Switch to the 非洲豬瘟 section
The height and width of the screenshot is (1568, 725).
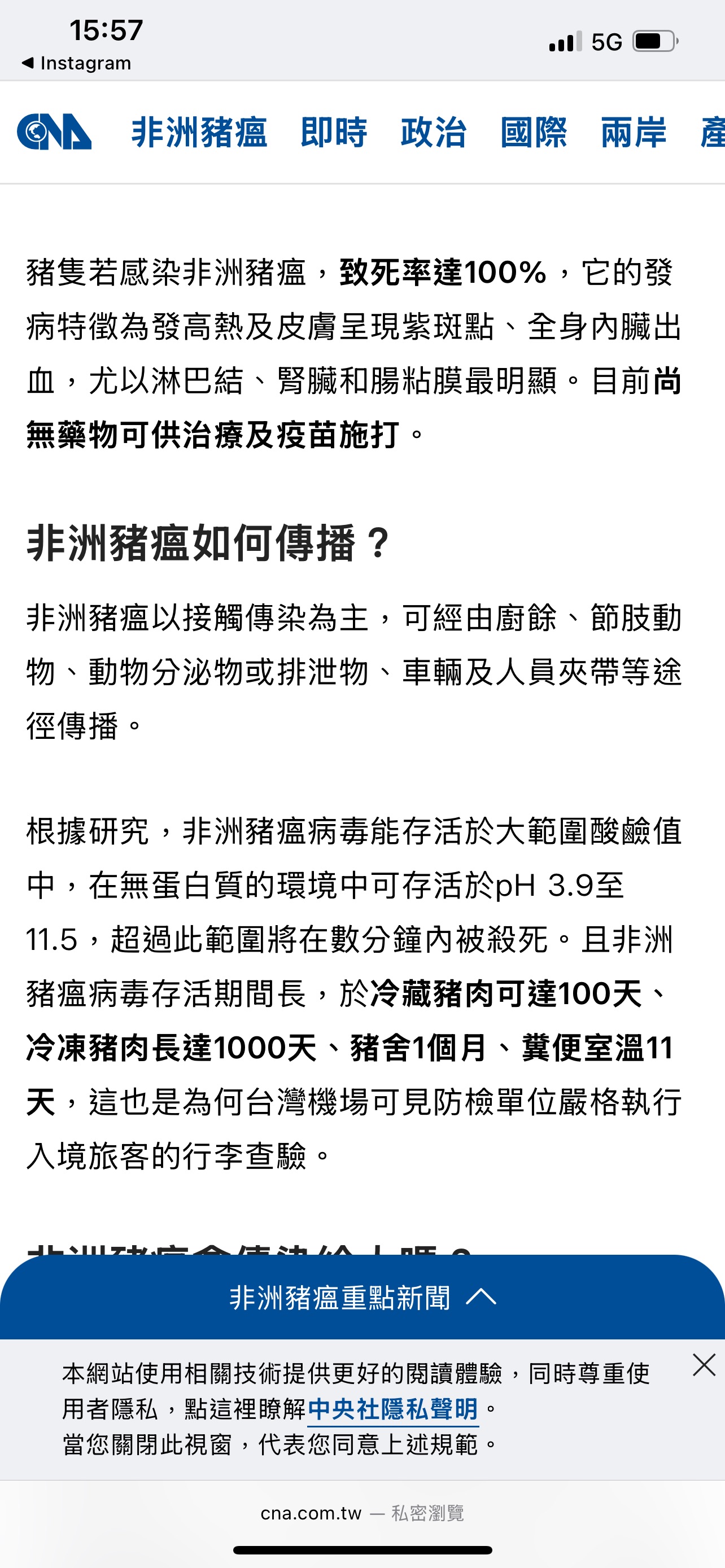[x=200, y=132]
